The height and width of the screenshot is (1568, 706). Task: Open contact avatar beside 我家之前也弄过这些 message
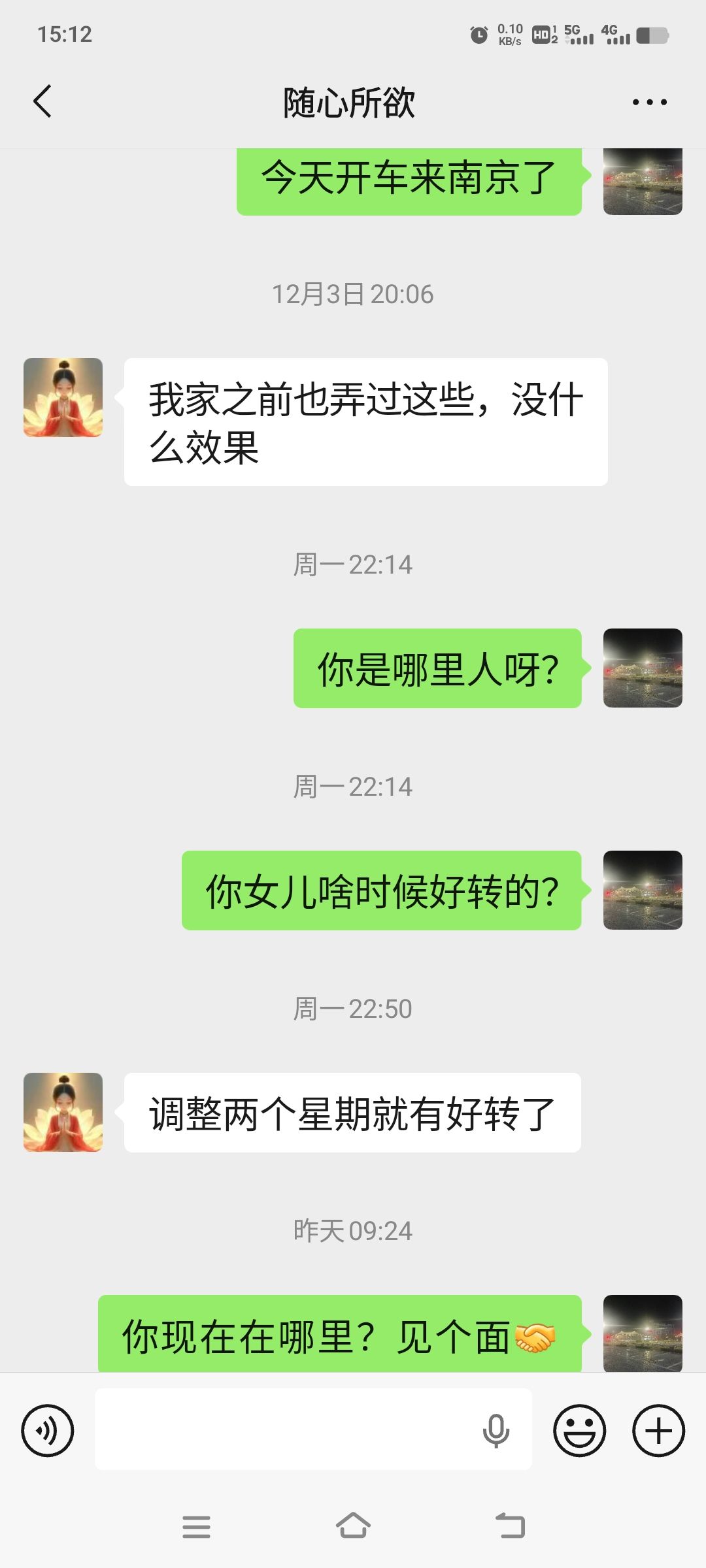point(63,397)
